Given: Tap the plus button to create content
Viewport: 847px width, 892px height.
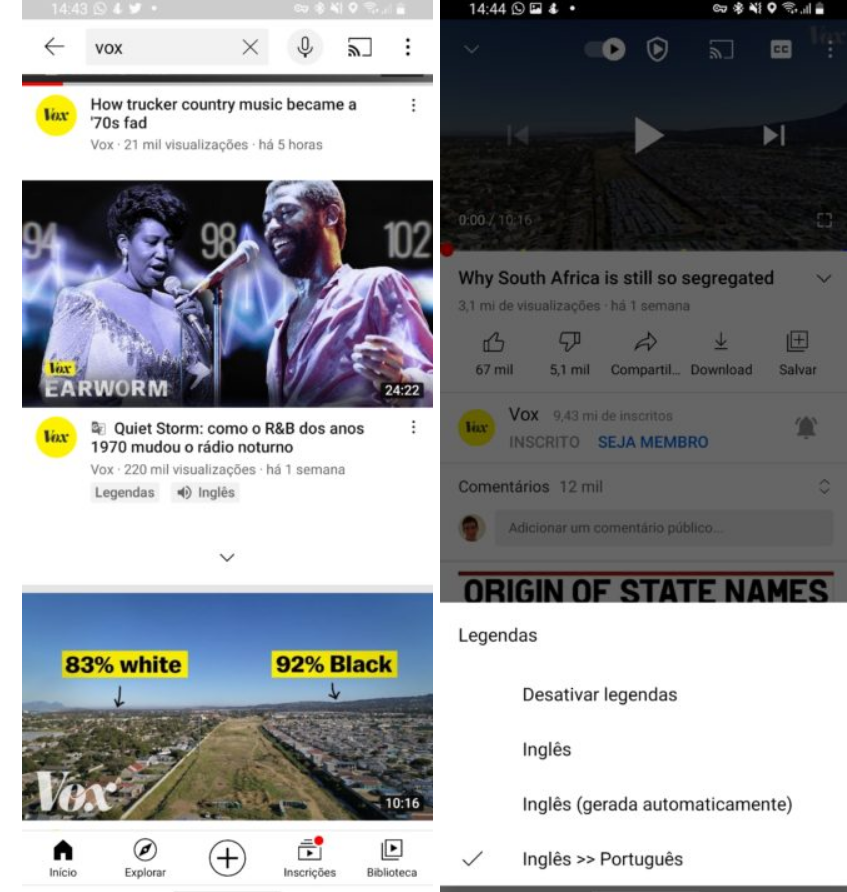Looking at the screenshot, I should pyautogui.click(x=227, y=857).
